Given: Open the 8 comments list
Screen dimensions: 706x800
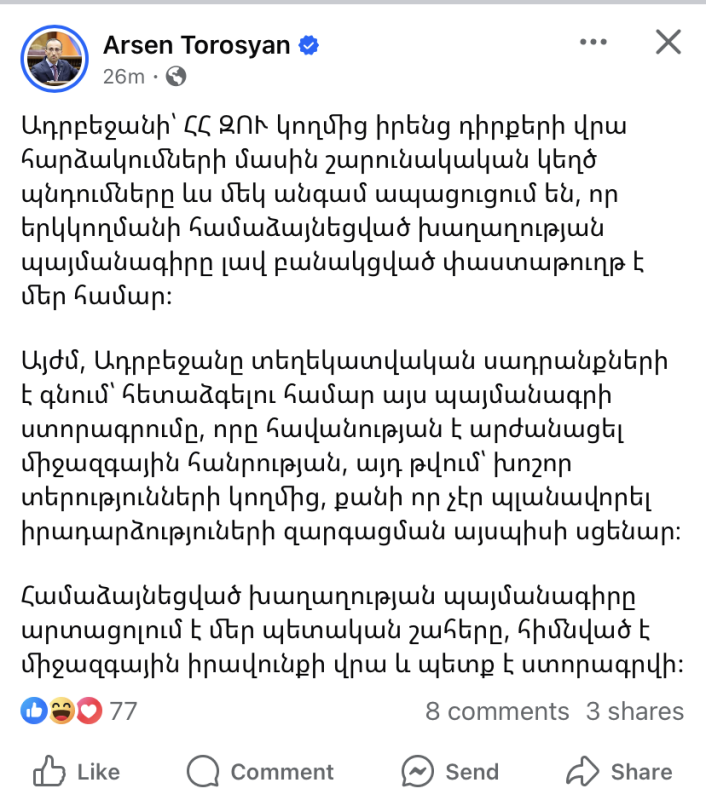Looking at the screenshot, I should tap(497, 711).
